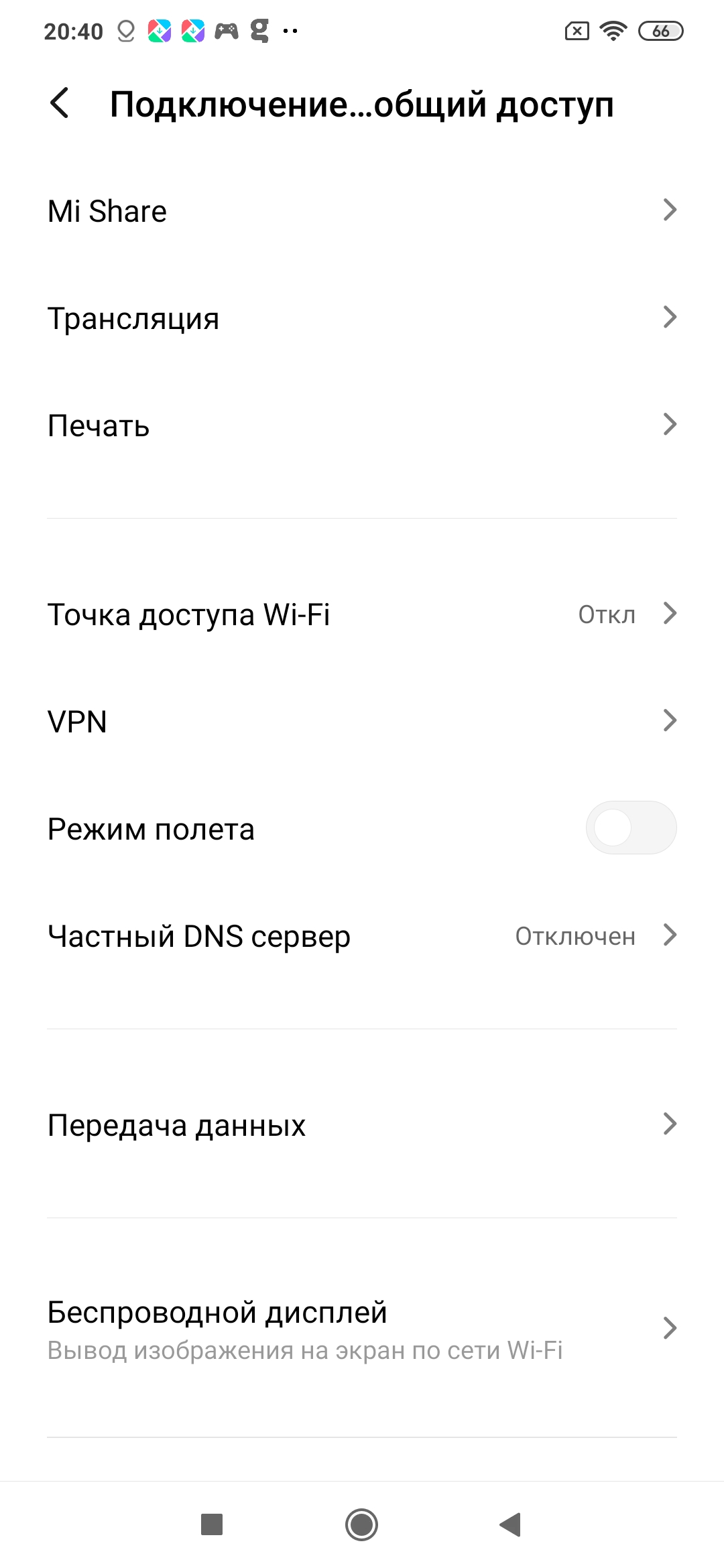Open Точка доступа Wi-Fi settings
Viewport: 724px width, 1568px height.
[362, 614]
